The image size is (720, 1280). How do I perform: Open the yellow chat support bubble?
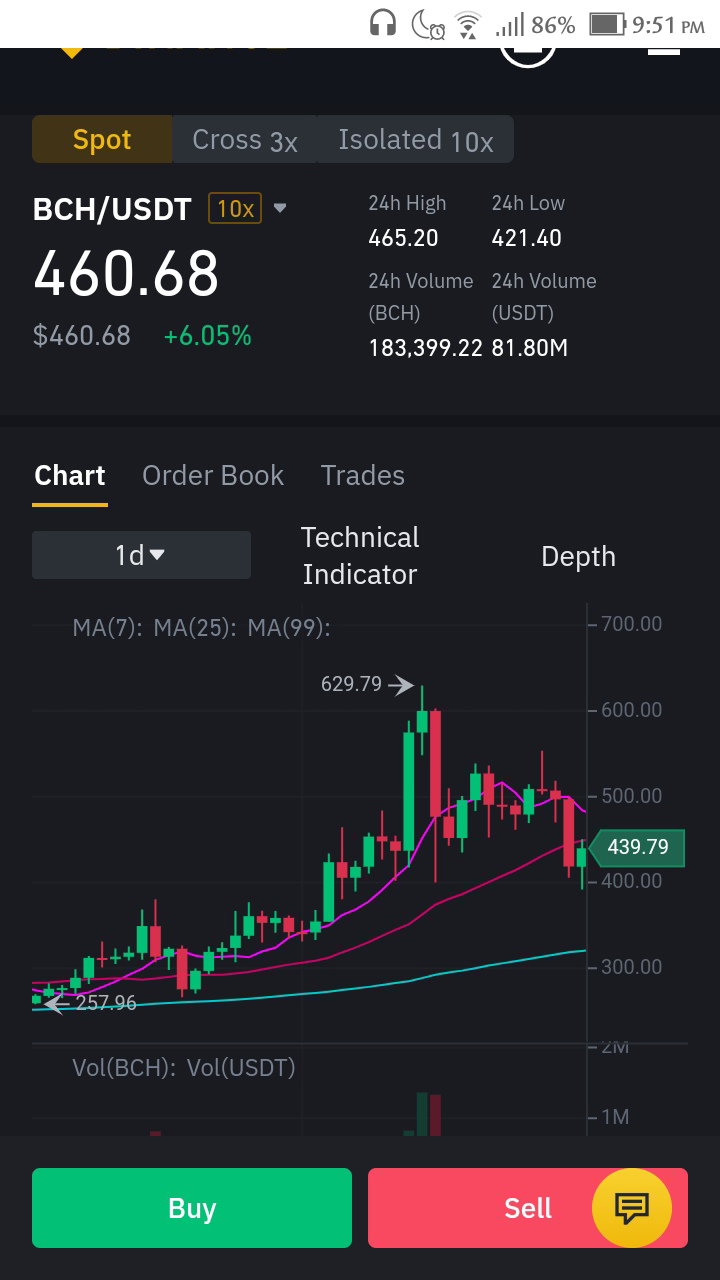pyautogui.click(x=632, y=1208)
